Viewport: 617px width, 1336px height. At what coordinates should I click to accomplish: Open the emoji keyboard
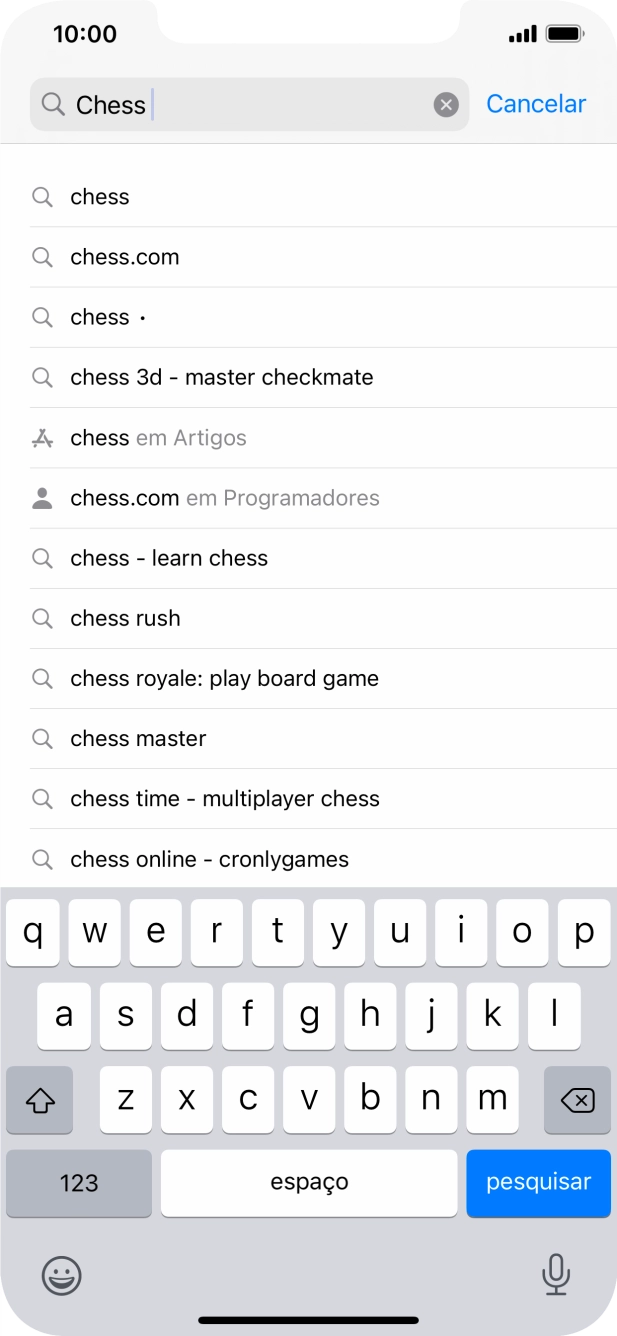tap(62, 1275)
